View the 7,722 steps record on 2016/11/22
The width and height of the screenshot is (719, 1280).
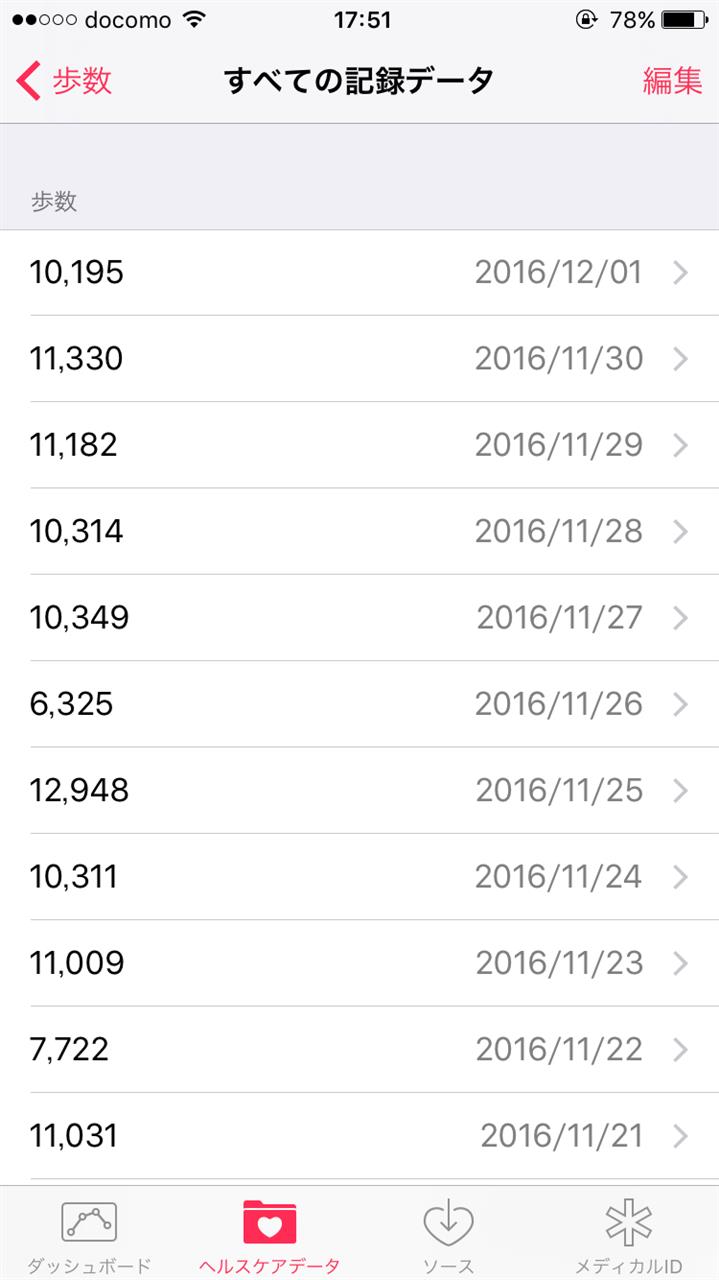click(360, 1049)
